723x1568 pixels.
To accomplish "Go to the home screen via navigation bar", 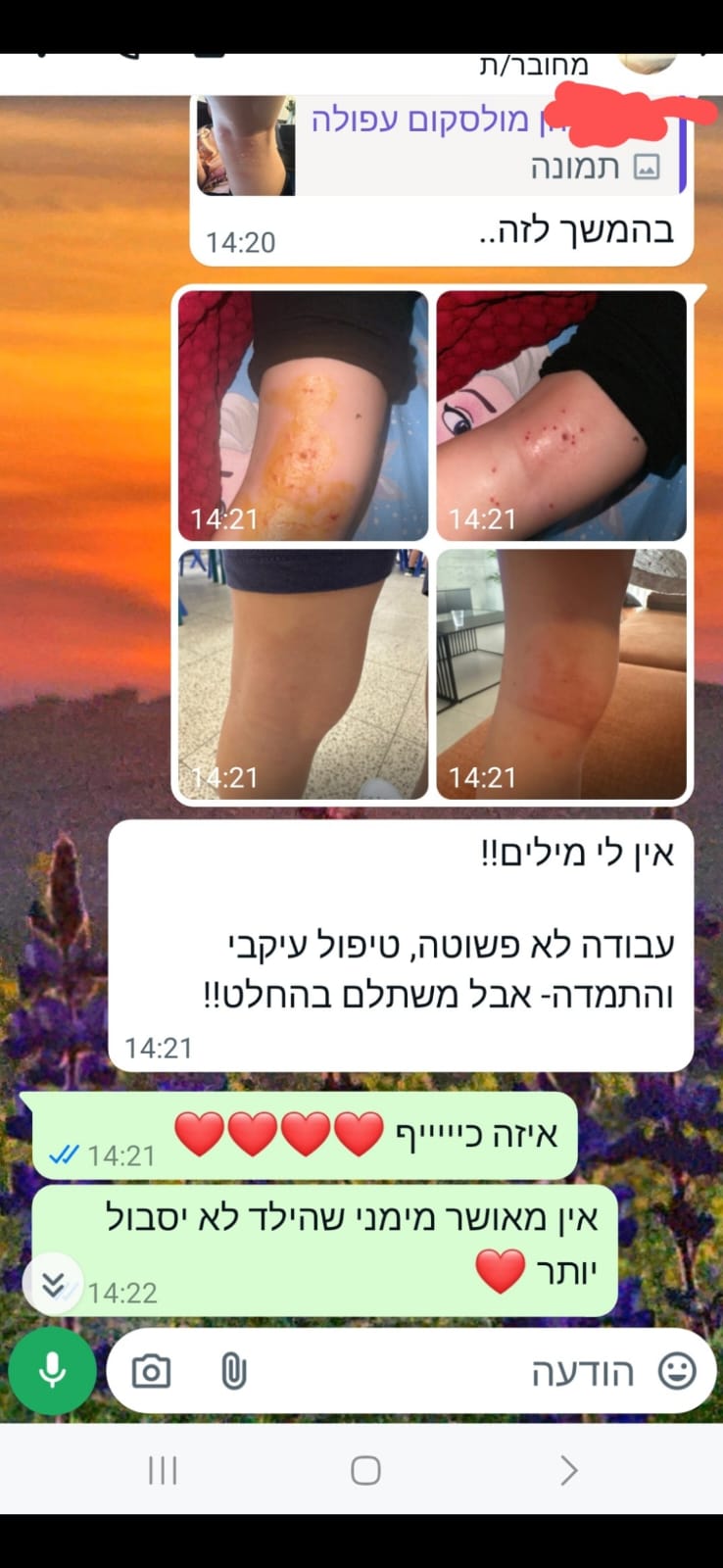I will pos(364,1470).
